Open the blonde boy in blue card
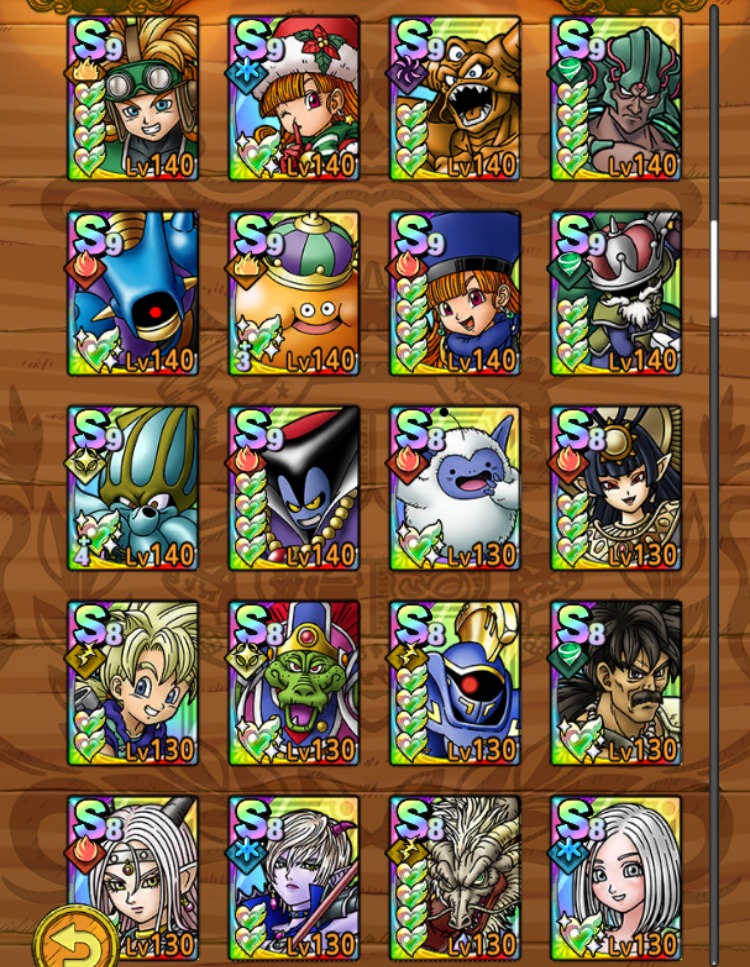The width and height of the screenshot is (750, 967). click(x=133, y=683)
